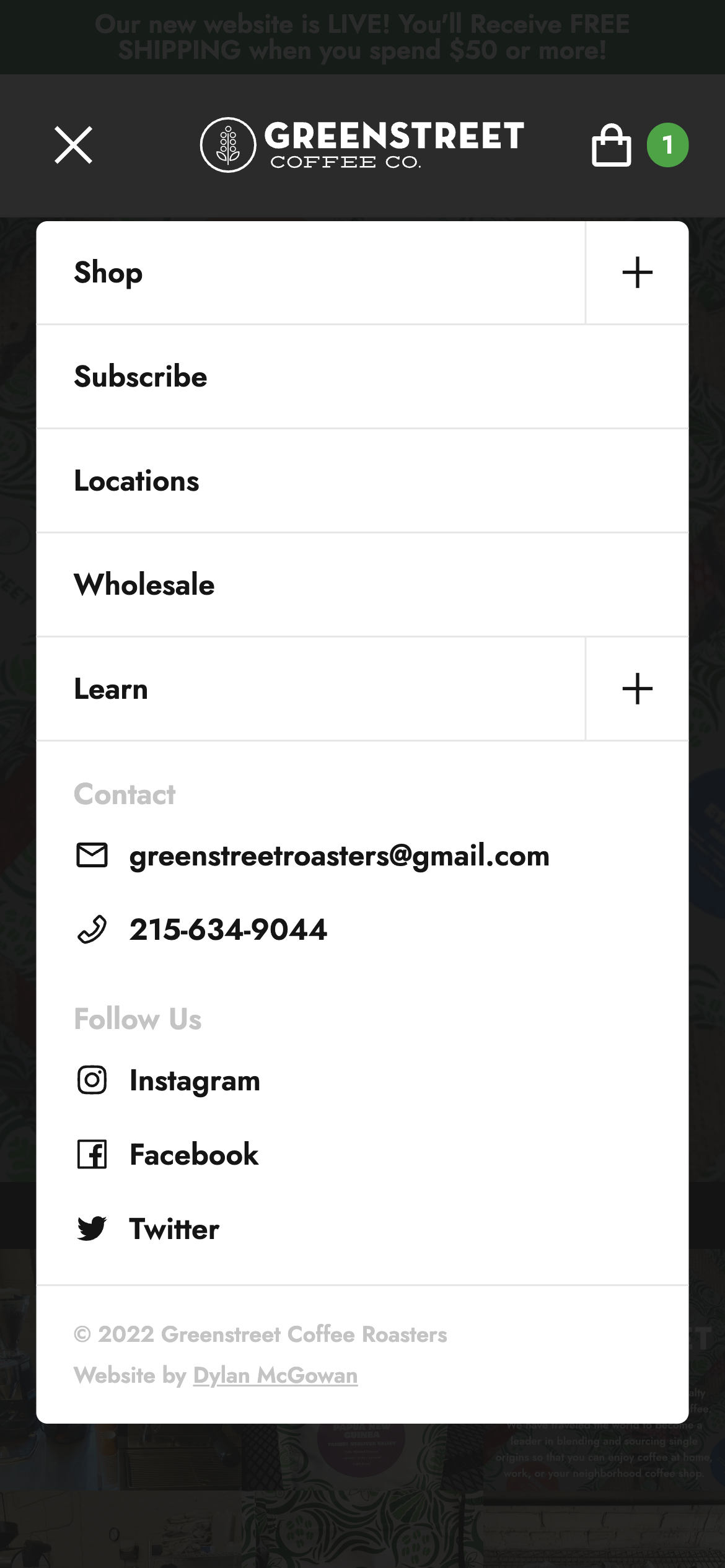Close the navigation menu
The width and height of the screenshot is (725, 1568).
click(x=74, y=145)
